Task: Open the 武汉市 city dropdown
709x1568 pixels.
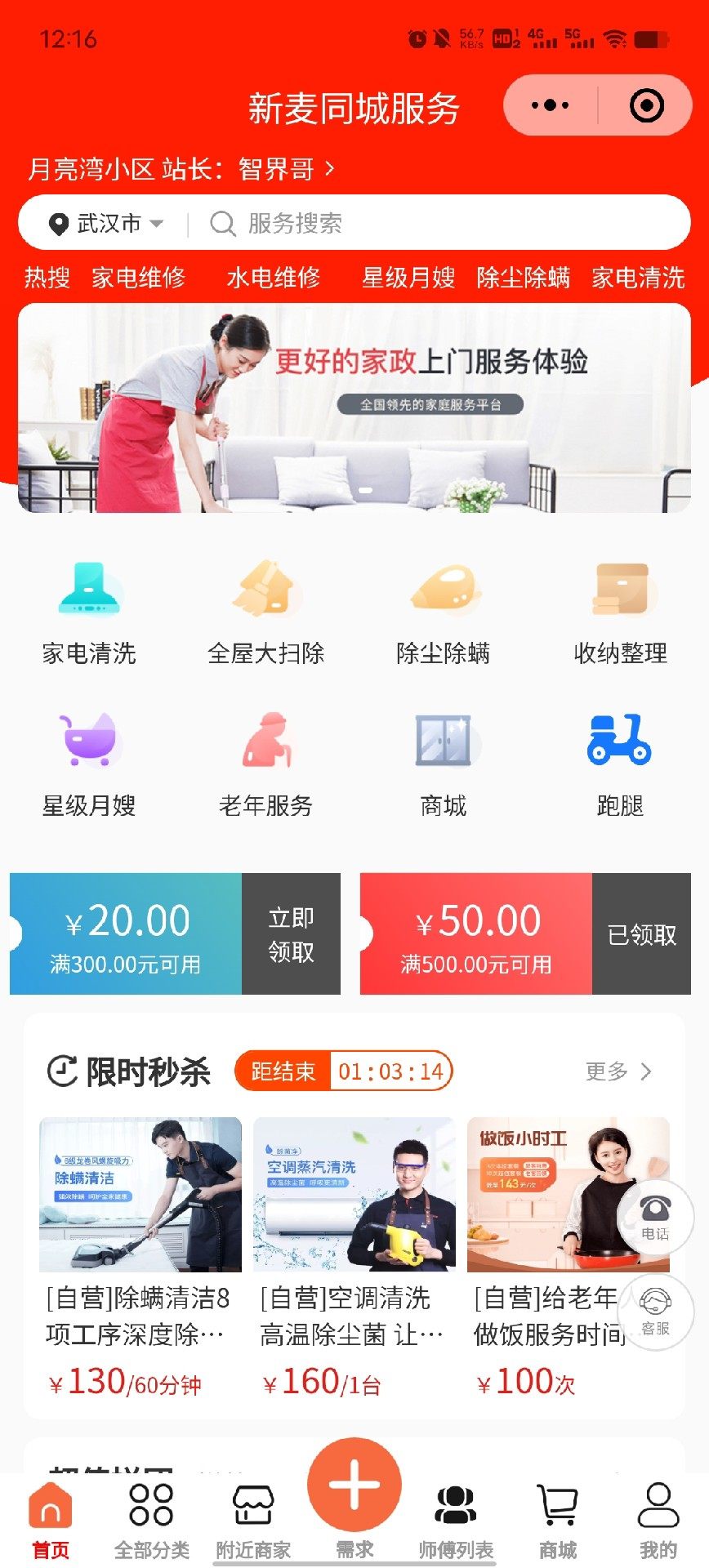Action: [x=106, y=223]
